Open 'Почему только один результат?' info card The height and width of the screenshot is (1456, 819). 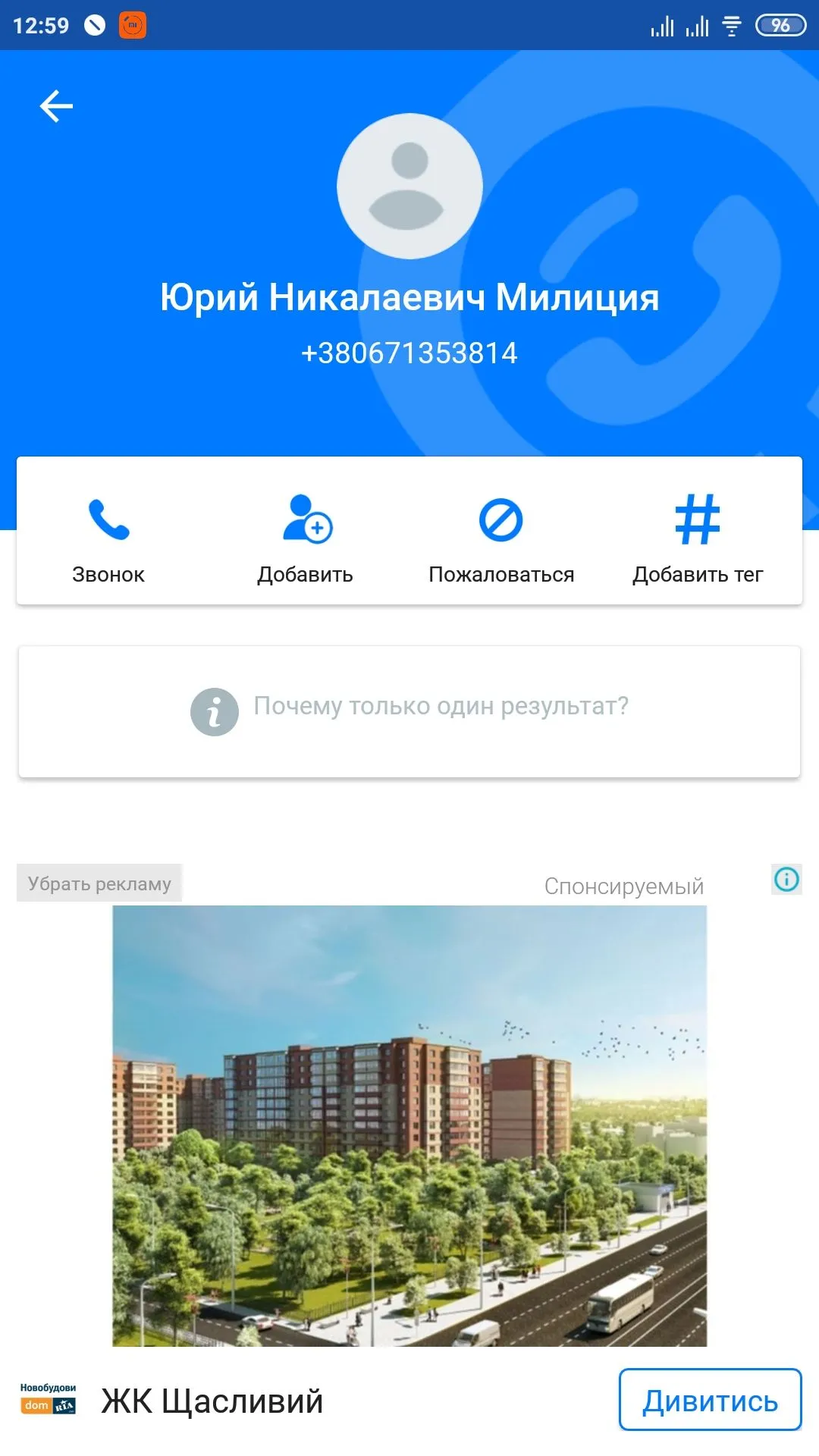pos(409,711)
